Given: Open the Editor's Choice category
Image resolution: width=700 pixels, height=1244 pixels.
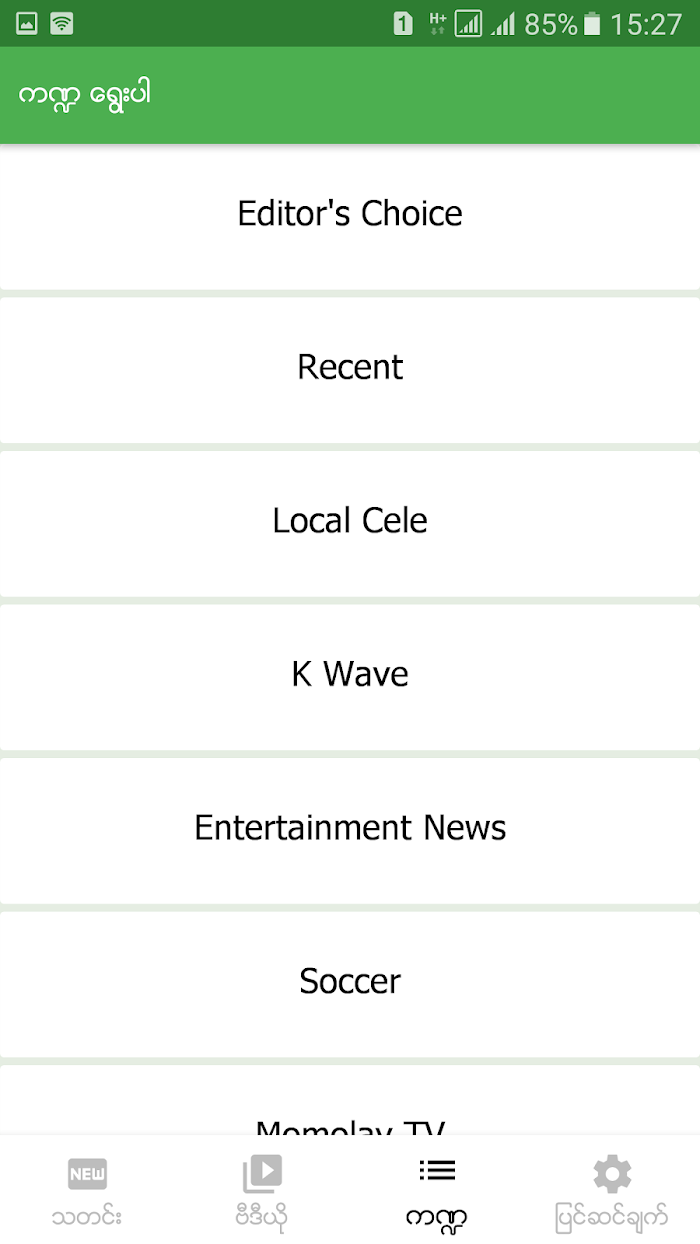Looking at the screenshot, I should 350,214.
